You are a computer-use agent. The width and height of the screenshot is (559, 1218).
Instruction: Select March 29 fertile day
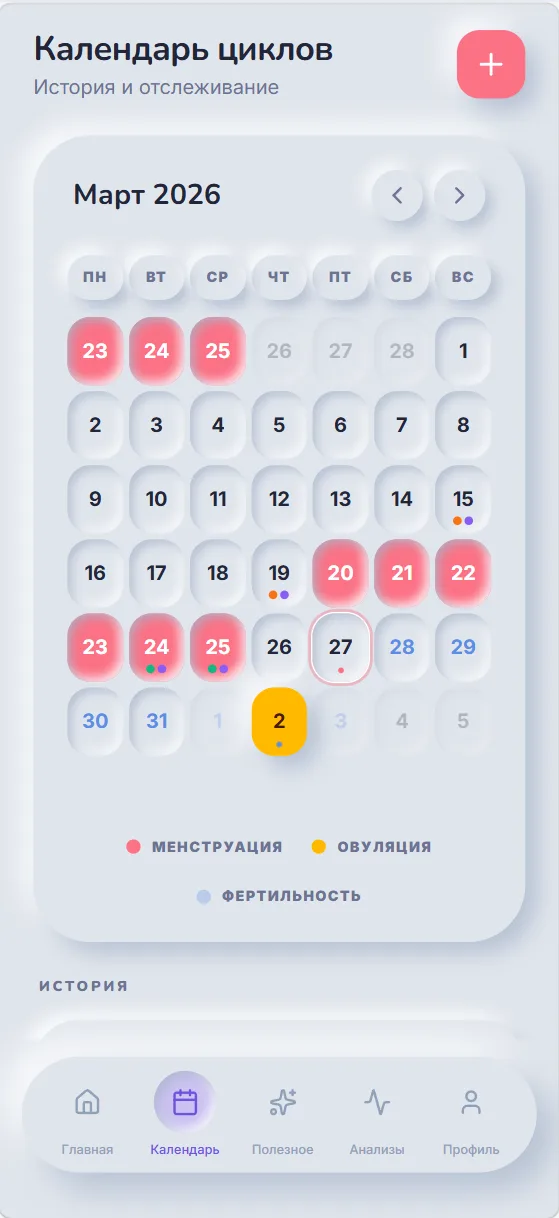(463, 647)
